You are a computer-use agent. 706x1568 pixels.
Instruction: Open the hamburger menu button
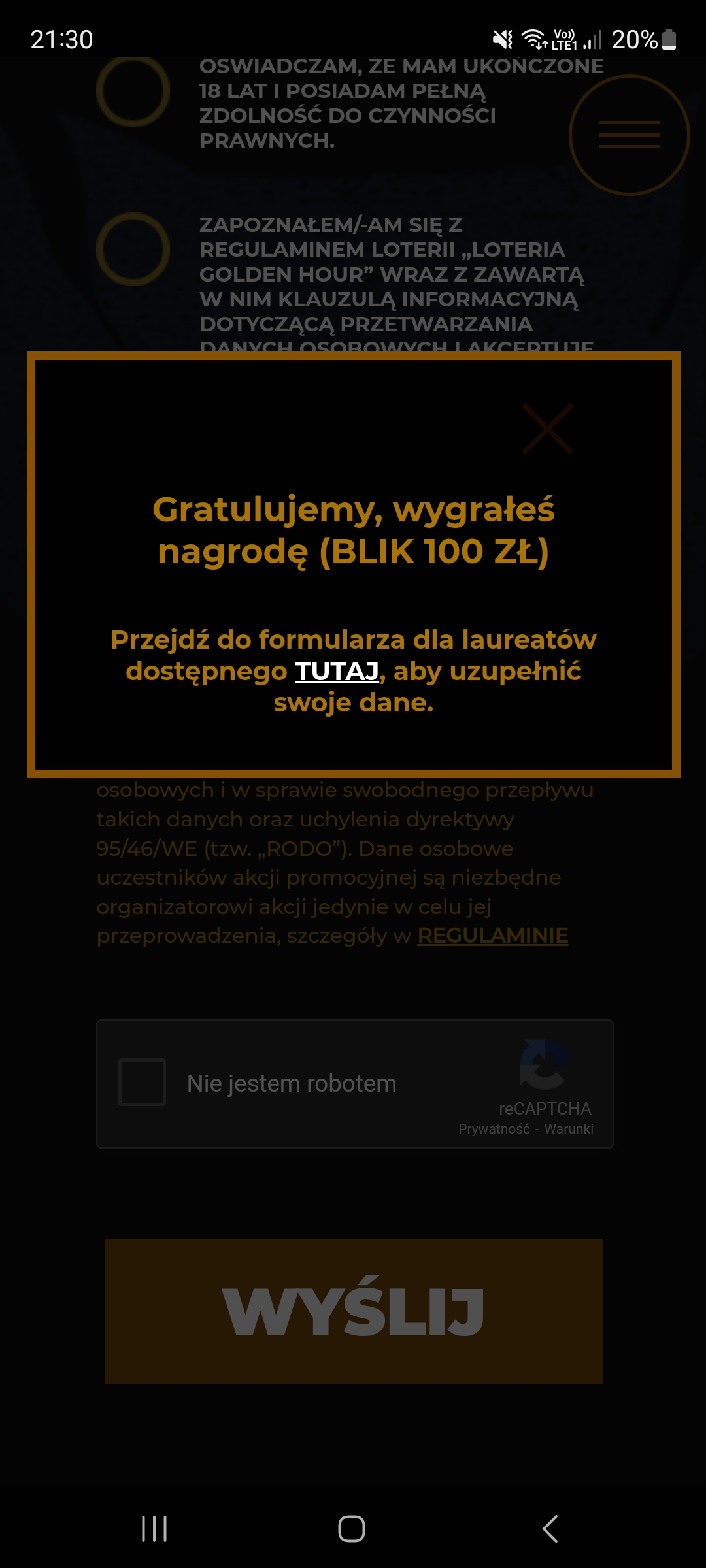pos(629,135)
